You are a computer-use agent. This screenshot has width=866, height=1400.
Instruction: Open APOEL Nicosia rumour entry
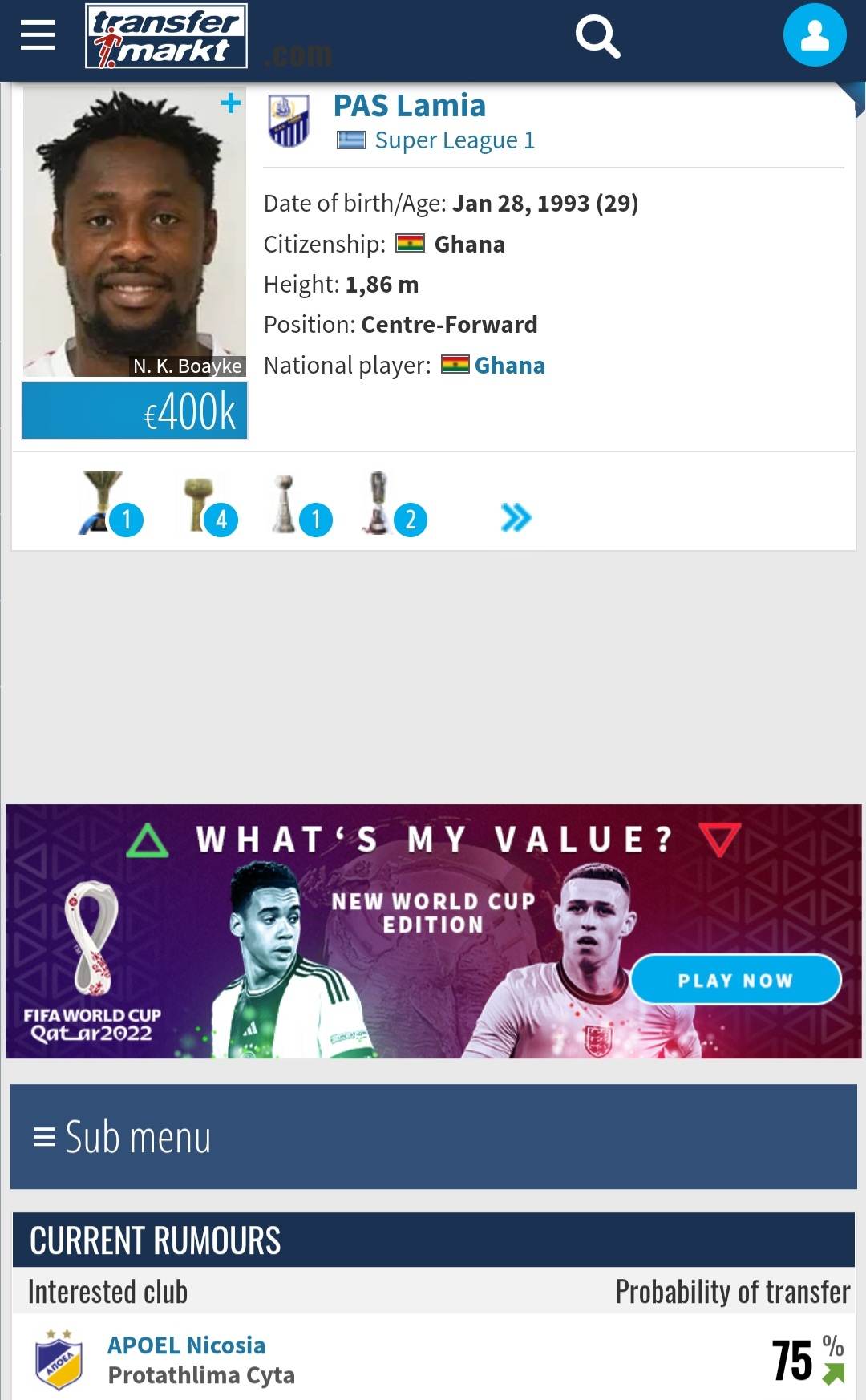pyautogui.click(x=186, y=1345)
